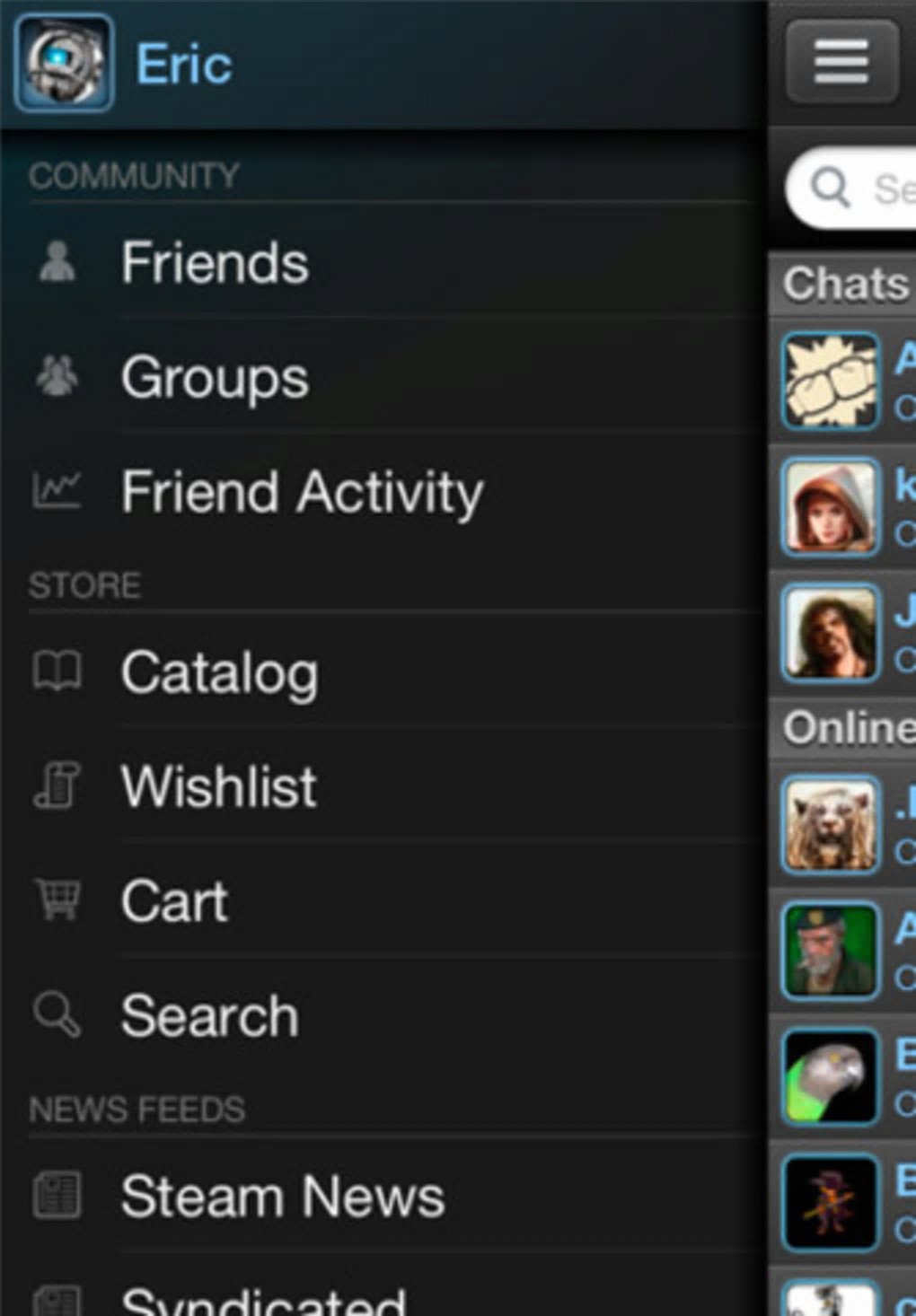Open Eric's profile header
This screenshot has width=916, height=1316.
pos(184,65)
